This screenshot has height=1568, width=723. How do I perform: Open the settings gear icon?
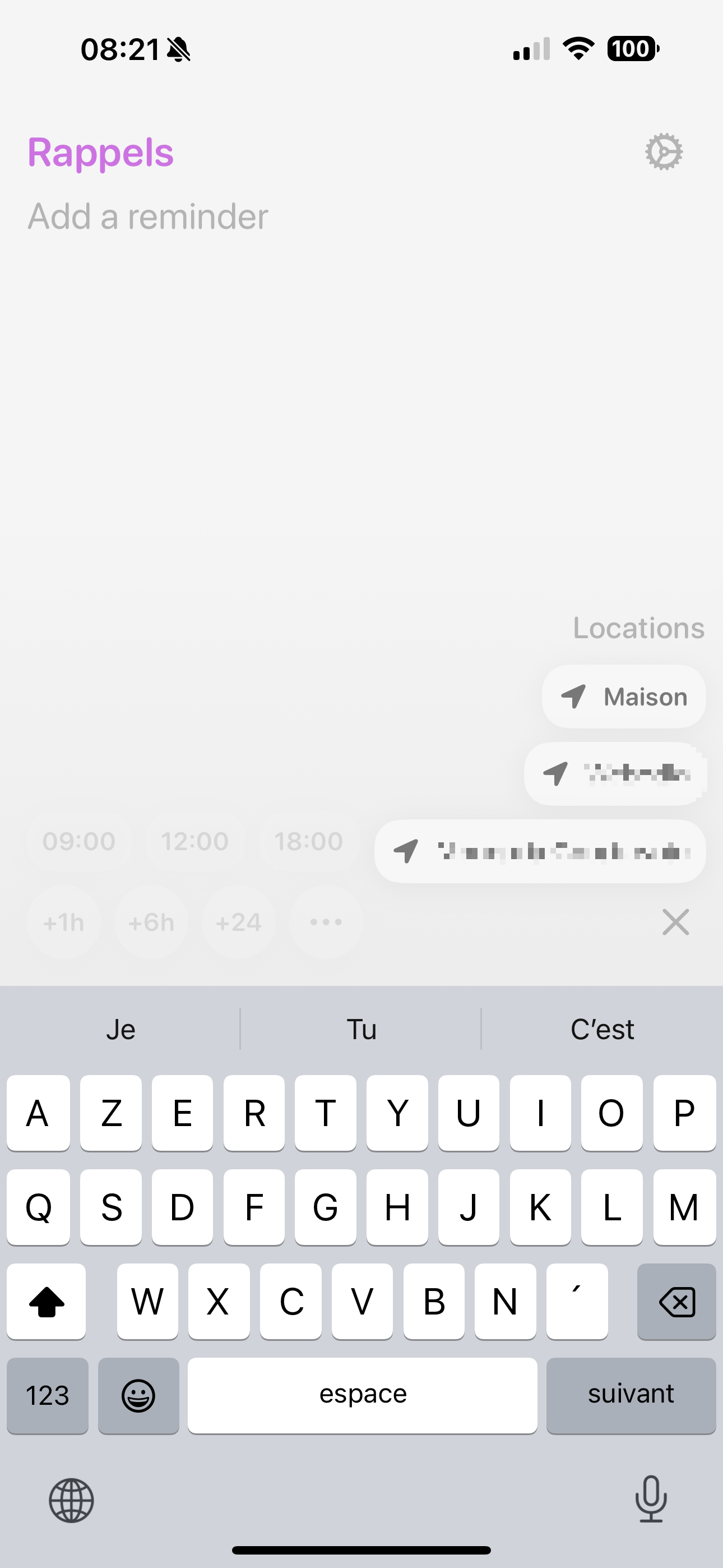[x=664, y=151]
